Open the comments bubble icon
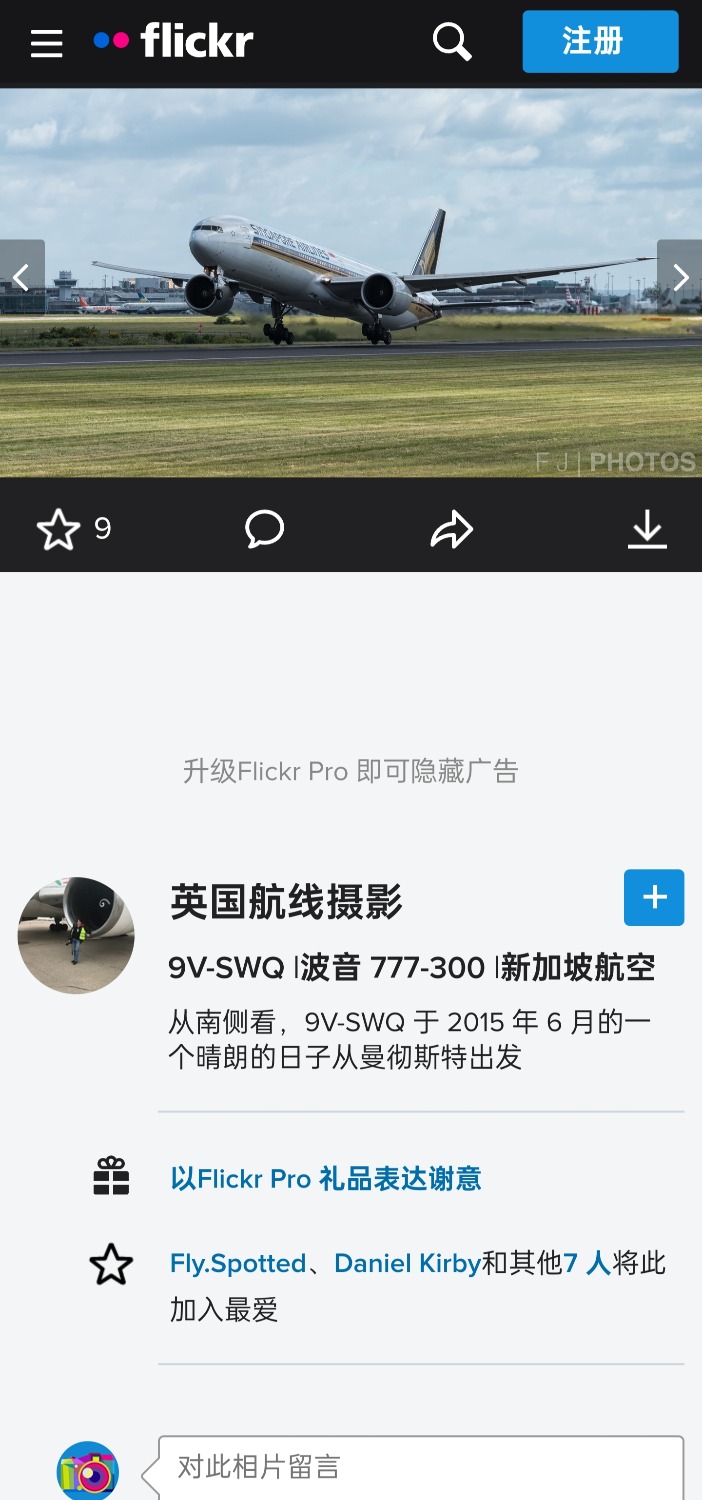702x1500 pixels. pyautogui.click(x=265, y=529)
